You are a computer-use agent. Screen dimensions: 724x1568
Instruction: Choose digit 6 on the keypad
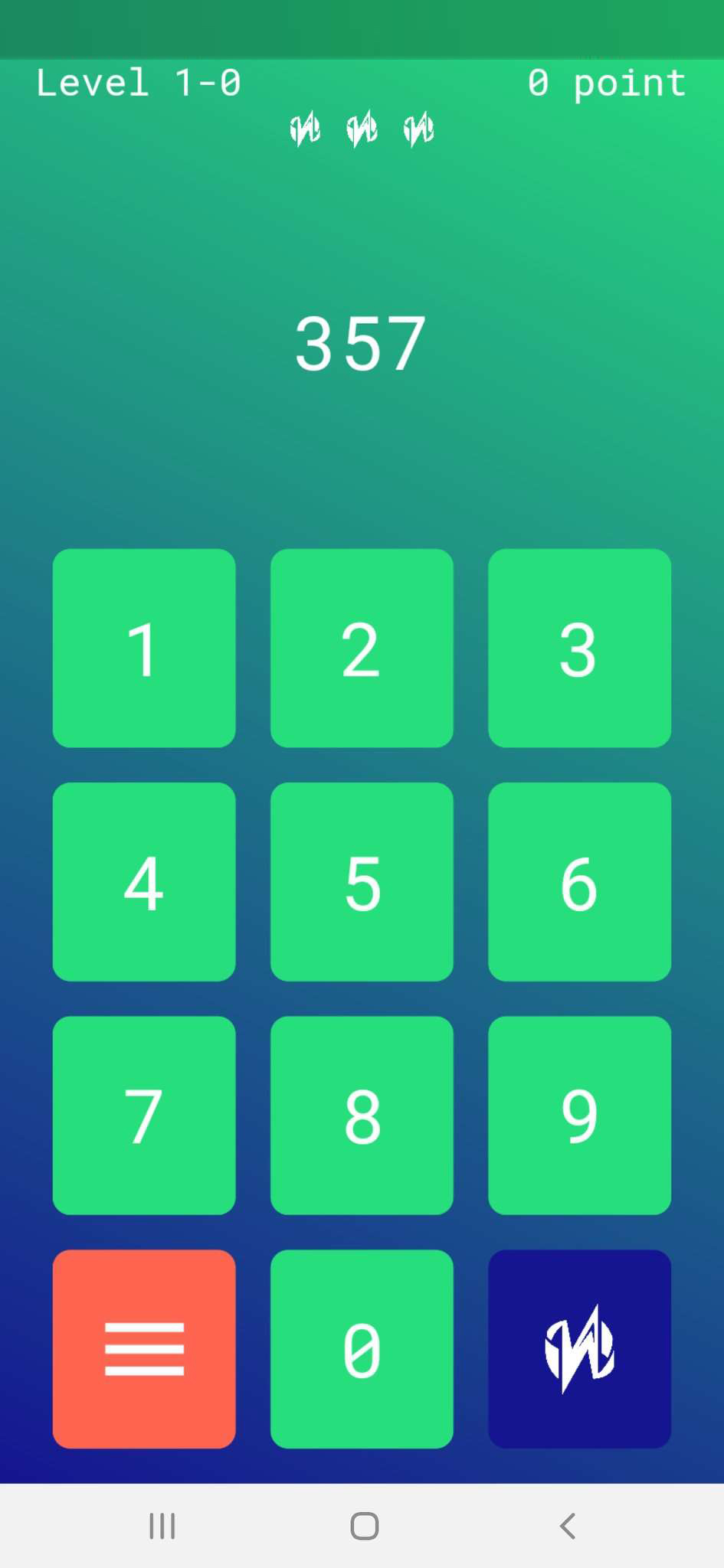coord(579,881)
